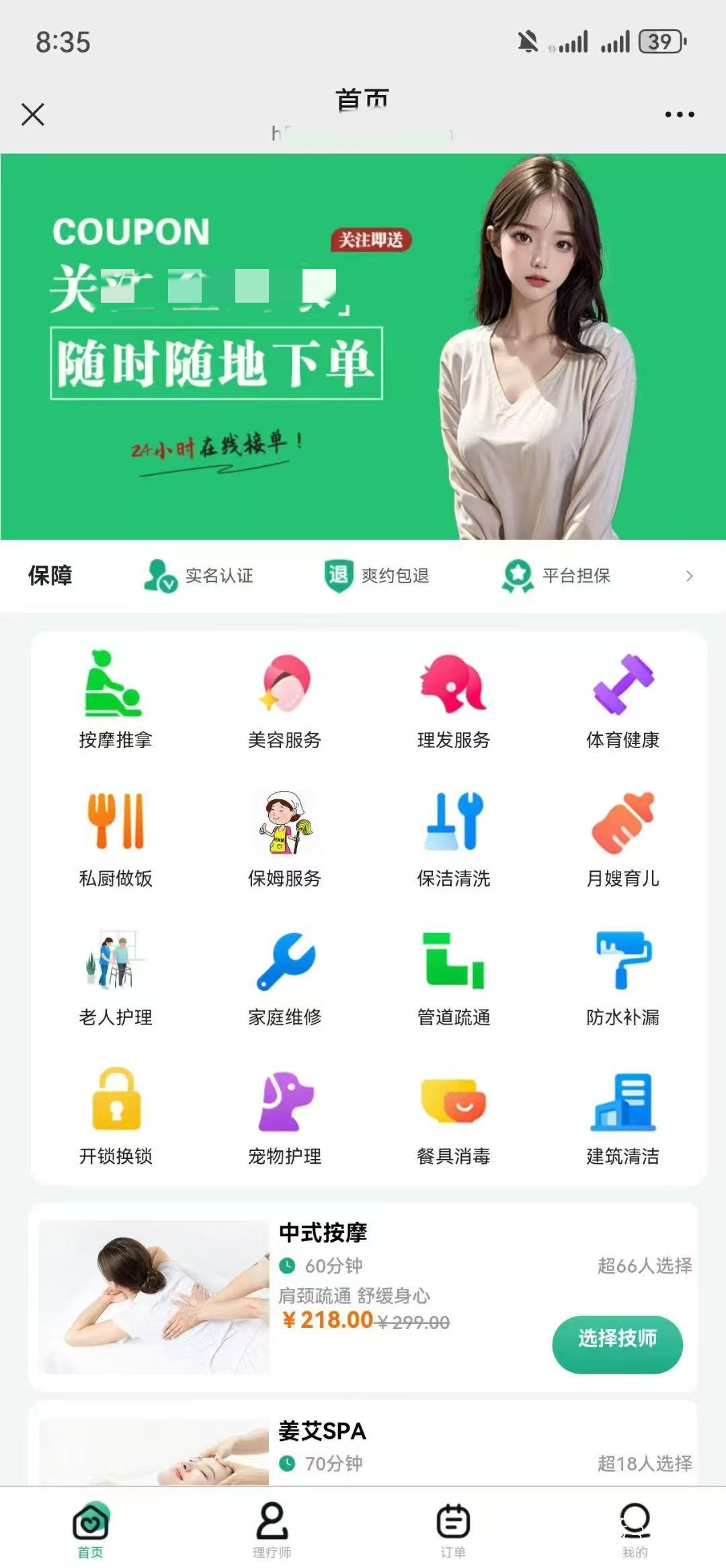Viewport: 726px width, 1568px height.
Task: Open 按摩推拿 massage category
Action: coord(116,700)
